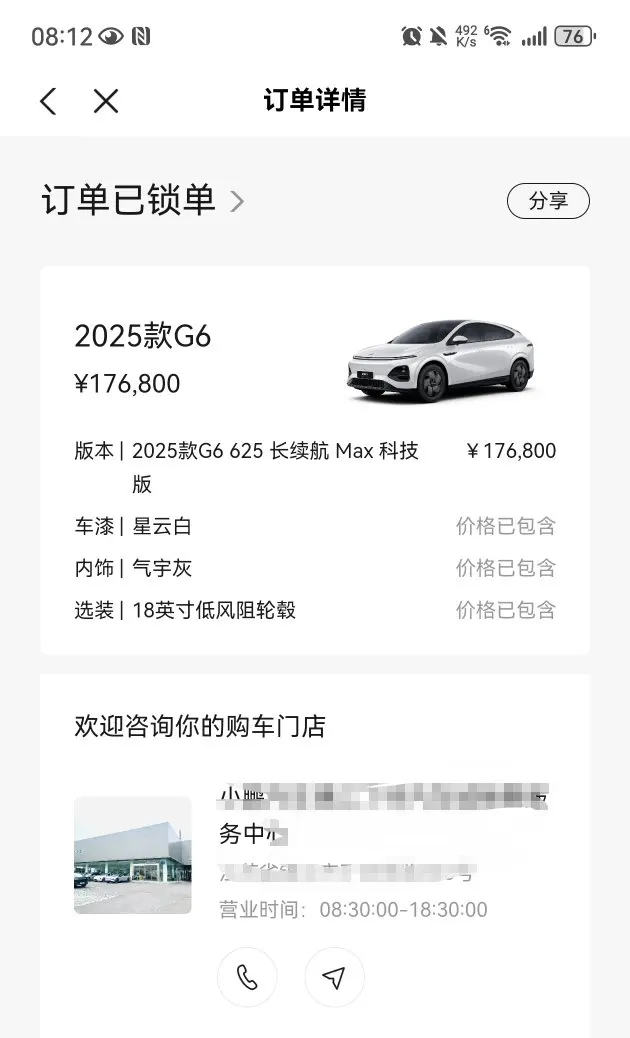Go back from the order details page
Viewport: 630px width, 1038px height.
pyautogui.click(x=48, y=101)
